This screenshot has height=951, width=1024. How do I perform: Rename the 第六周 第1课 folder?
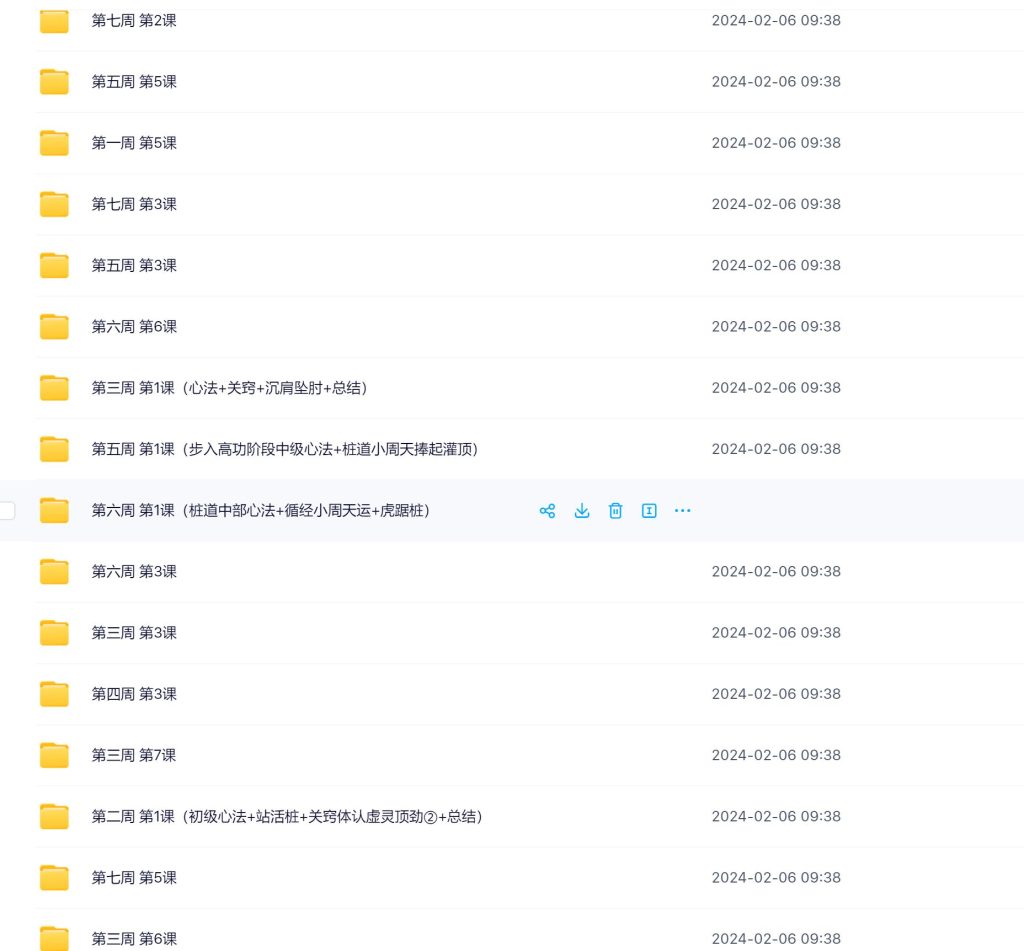coord(649,511)
